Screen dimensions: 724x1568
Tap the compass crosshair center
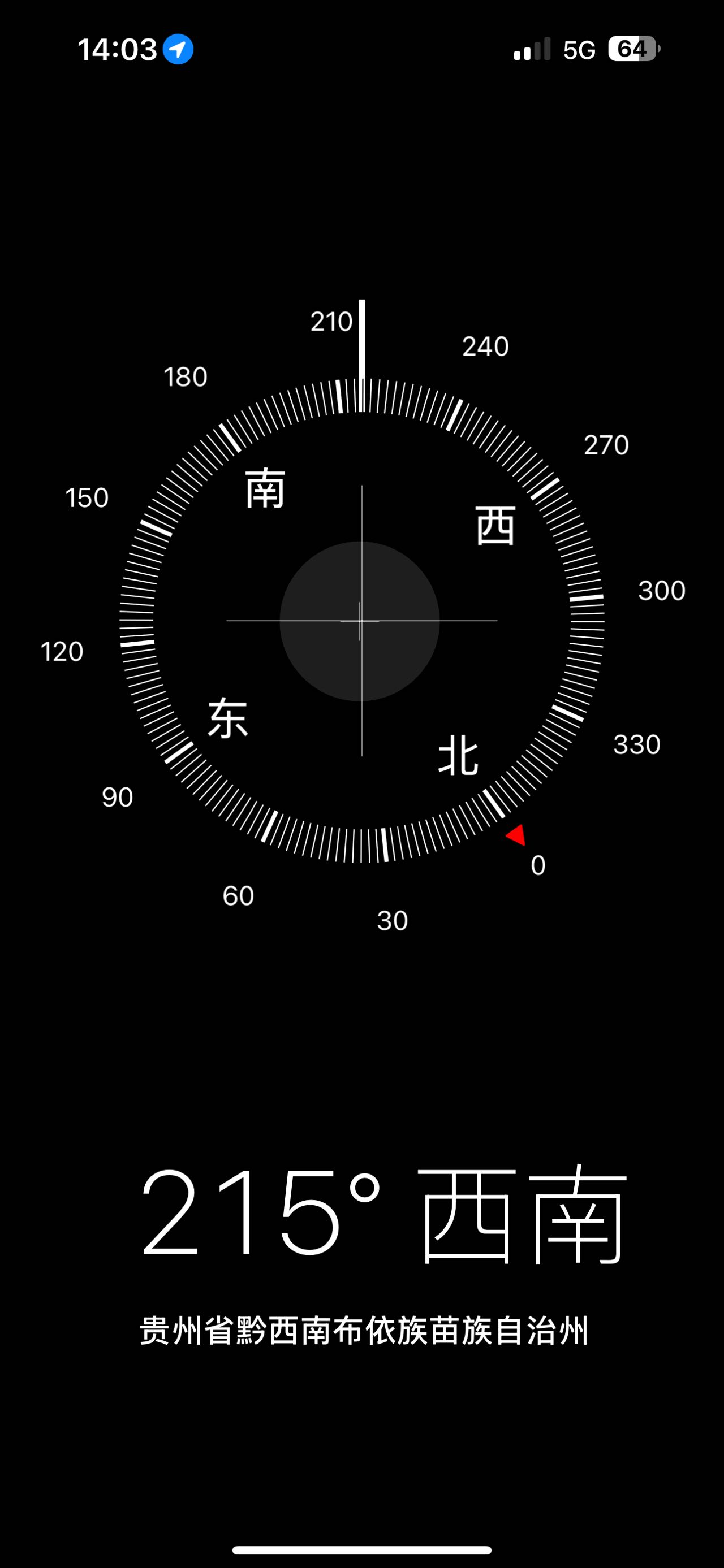[361, 620]
